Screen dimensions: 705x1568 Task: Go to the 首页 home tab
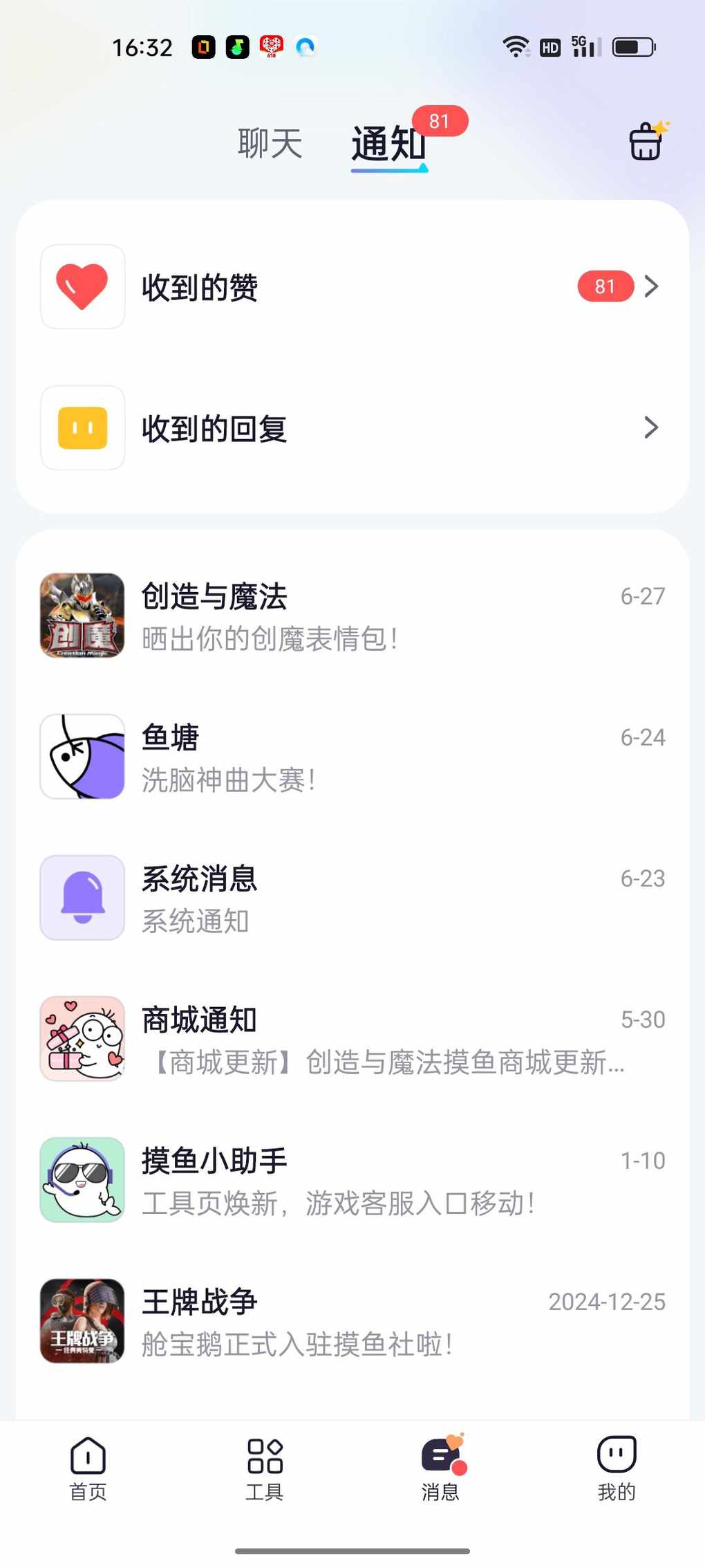[x=88, y=1468]
